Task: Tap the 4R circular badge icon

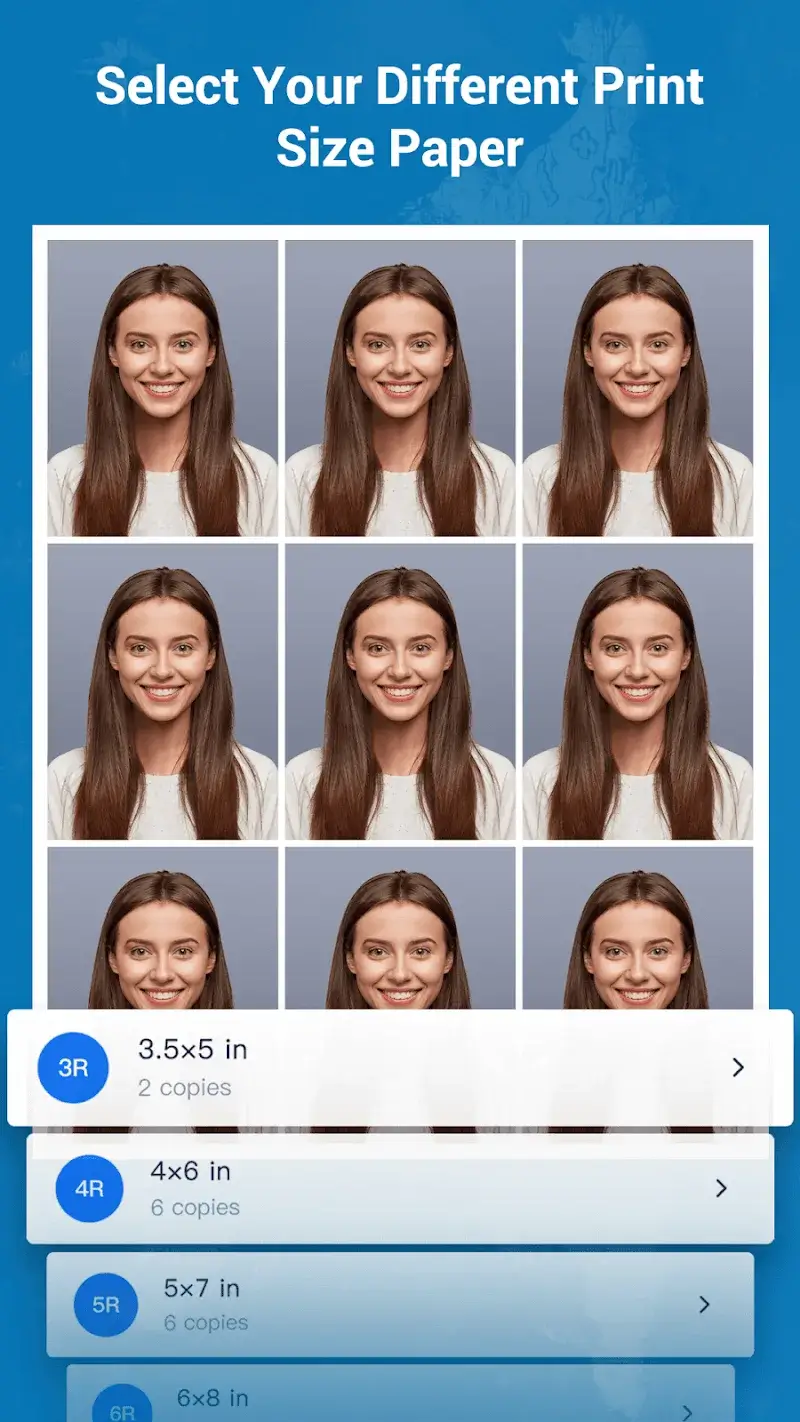Action: 88,1189
